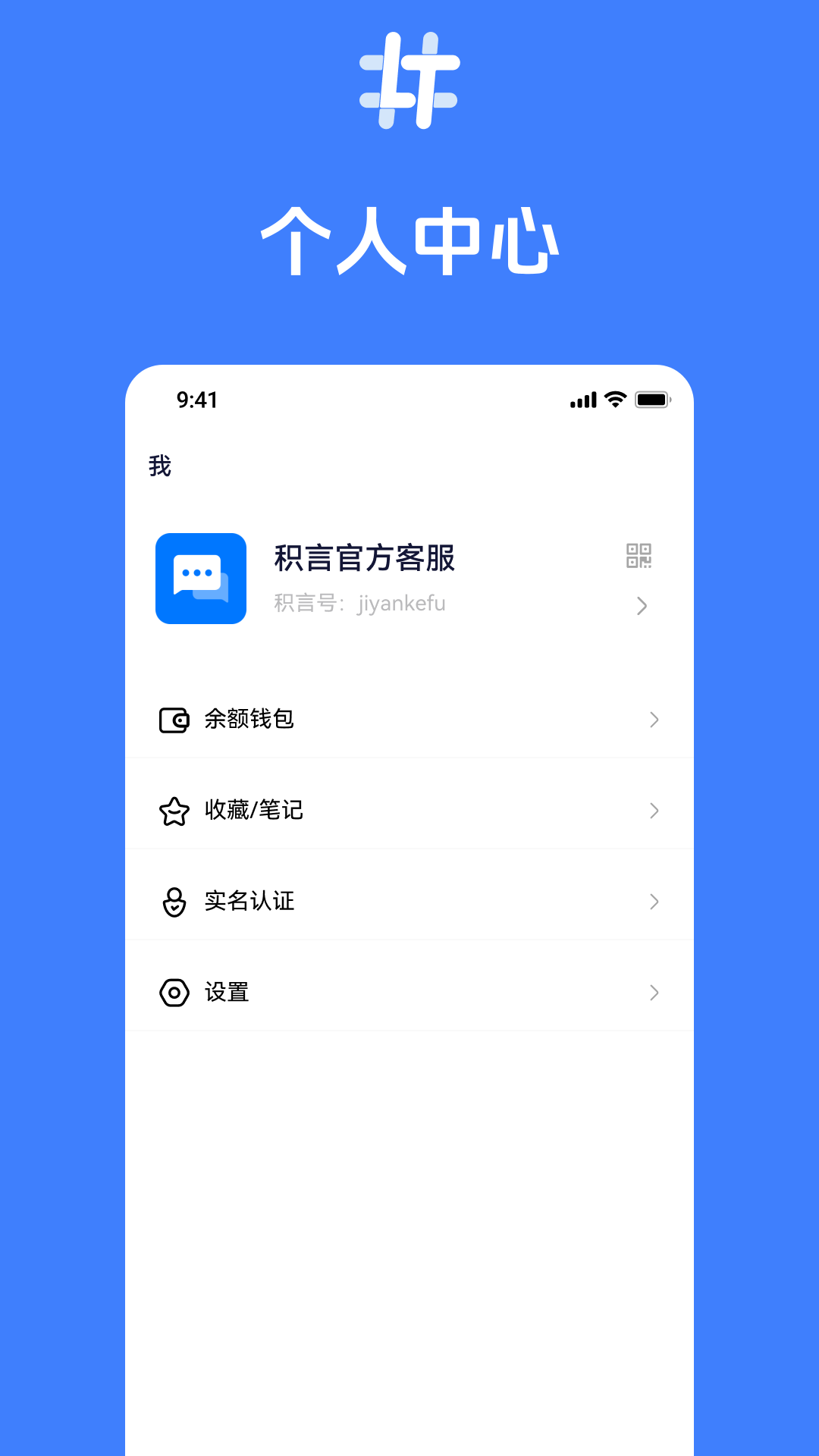
Task: Tap the app logo at the top
Action: pos(409,81)
